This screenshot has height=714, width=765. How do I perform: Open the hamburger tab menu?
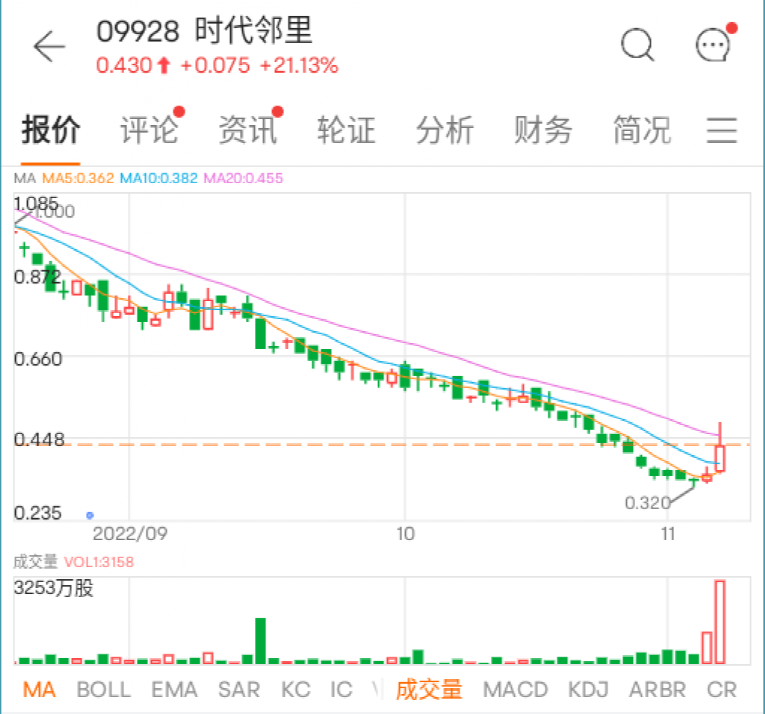722,130
